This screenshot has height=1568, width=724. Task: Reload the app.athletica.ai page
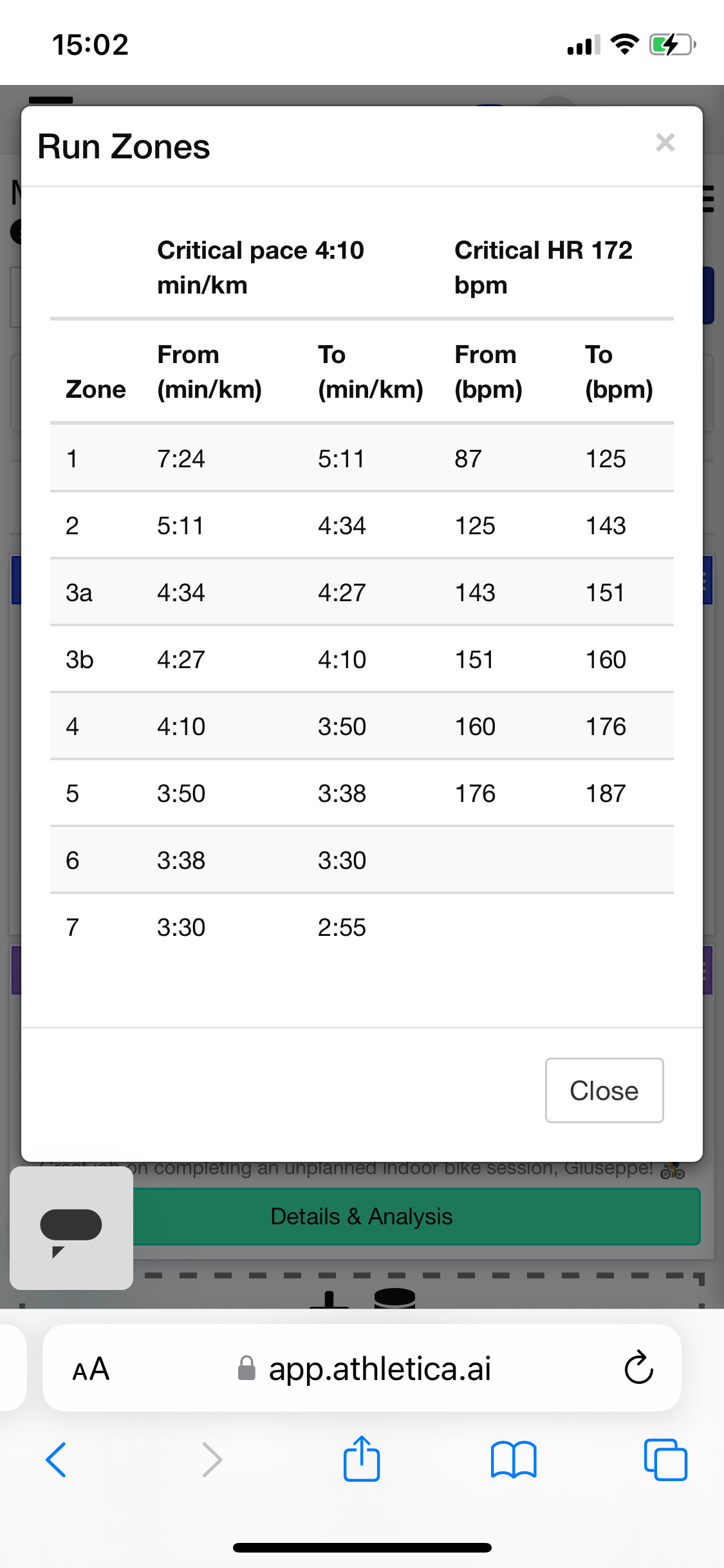pos(638,1368)
